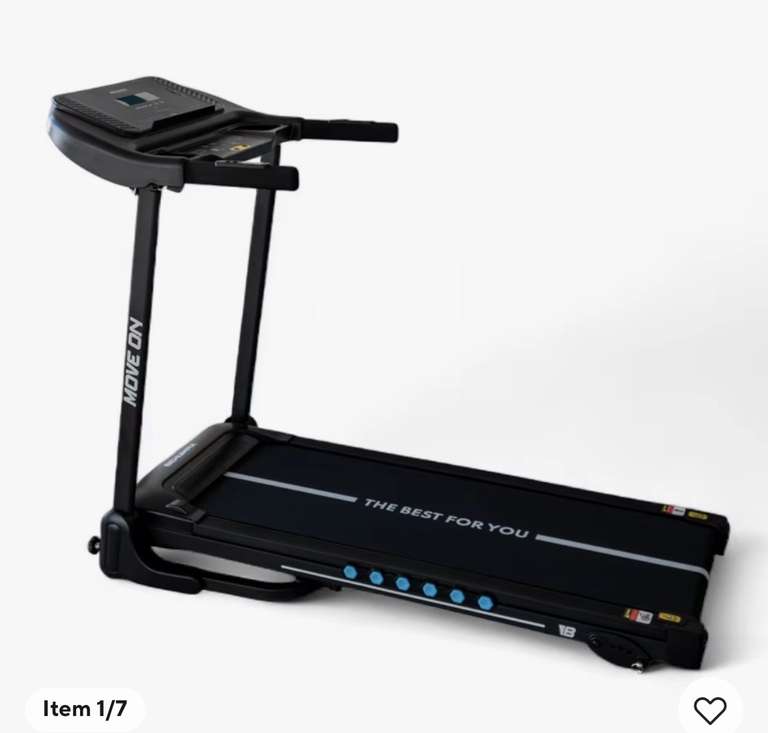
Task: Save this treadmill with the heart icon
Action: click(x=710, y=709)
